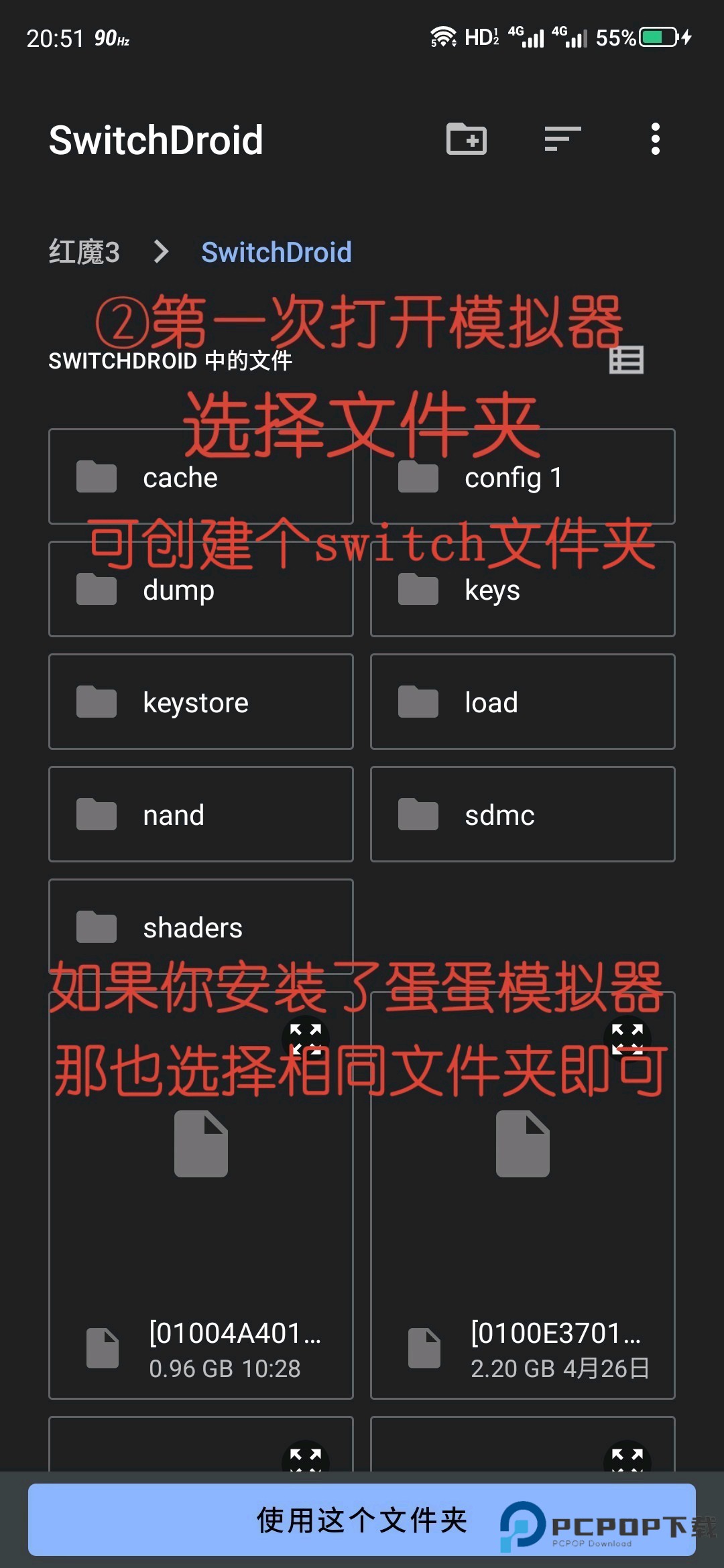This screenshot has height=1568, width=724.
Task: Expand preview of the [0100E3701… file
Action: tap(627, 1039)
